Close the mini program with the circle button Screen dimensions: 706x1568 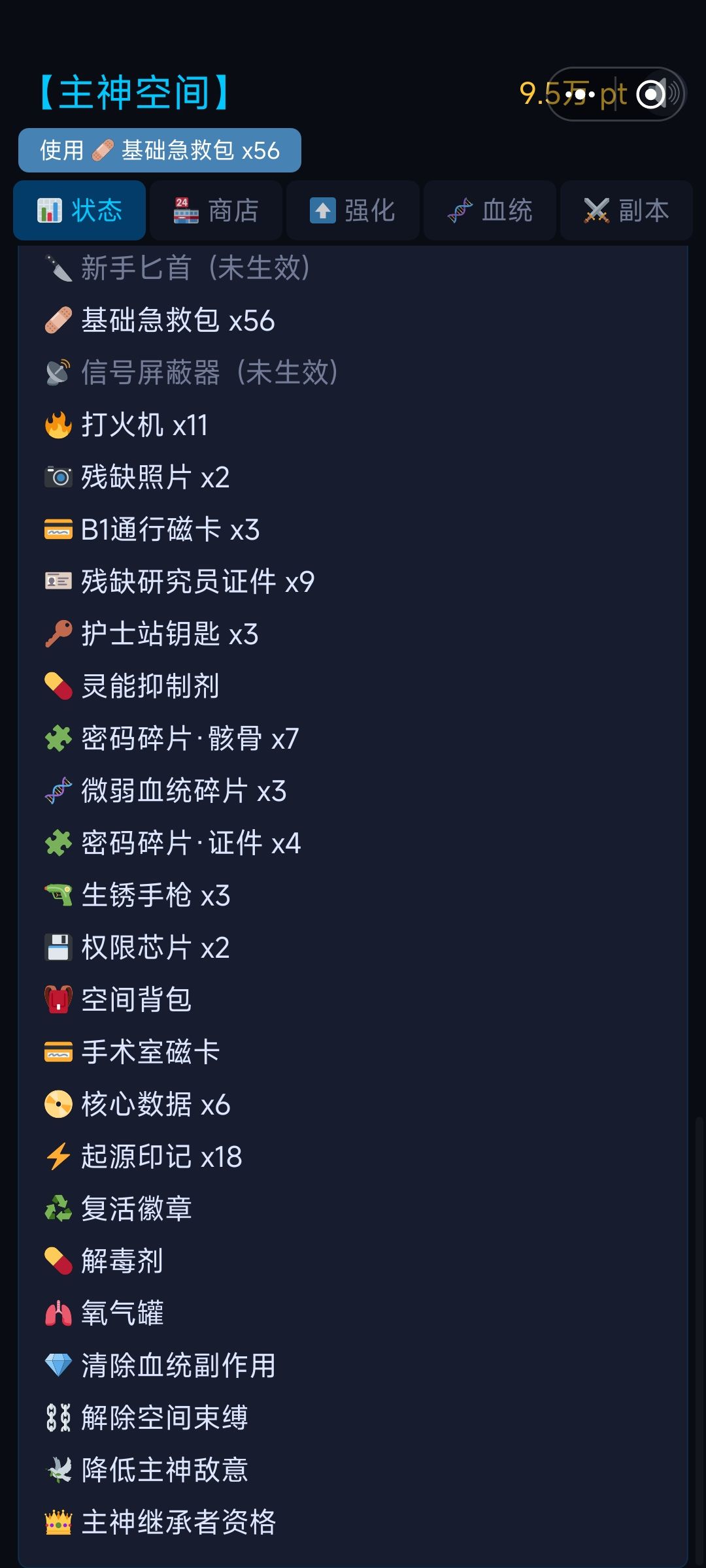click(651, 95)
